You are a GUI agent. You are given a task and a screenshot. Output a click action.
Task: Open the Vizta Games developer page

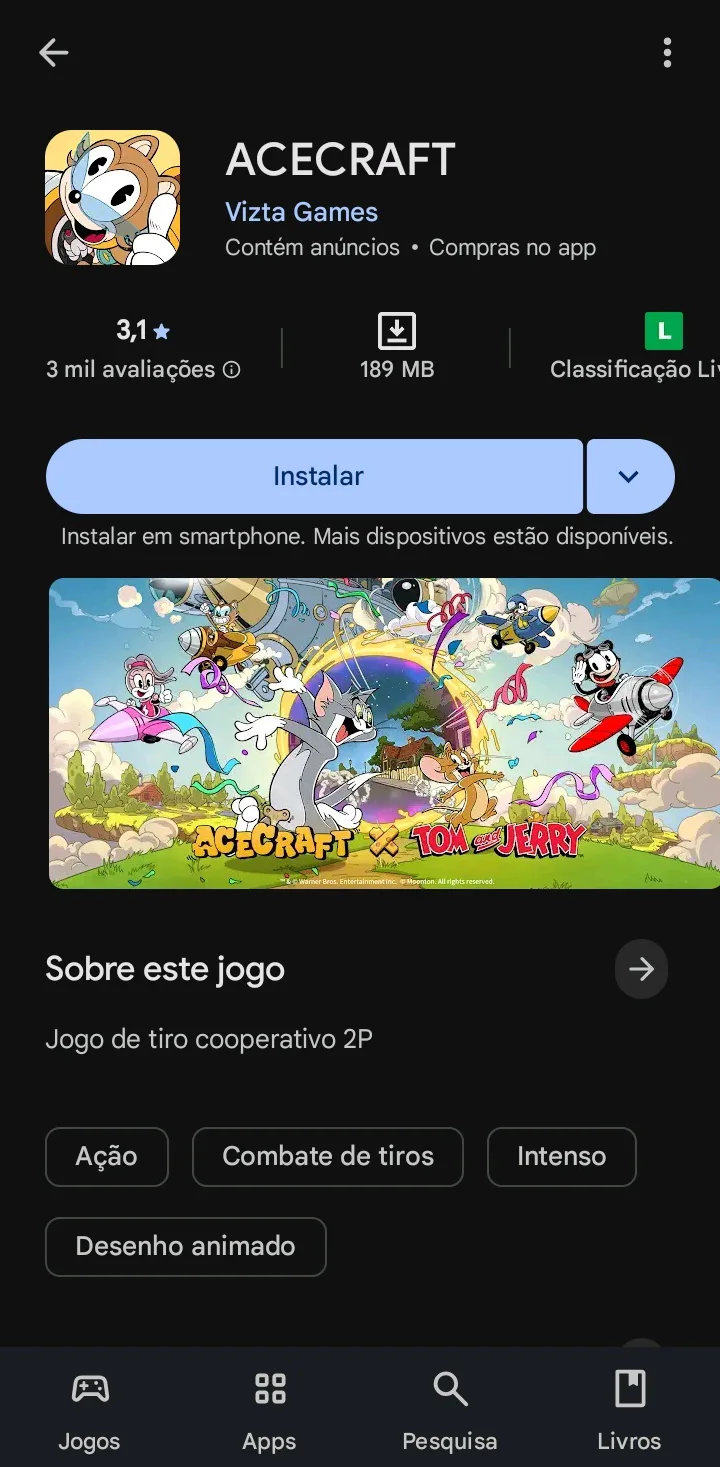coord(301,212)
